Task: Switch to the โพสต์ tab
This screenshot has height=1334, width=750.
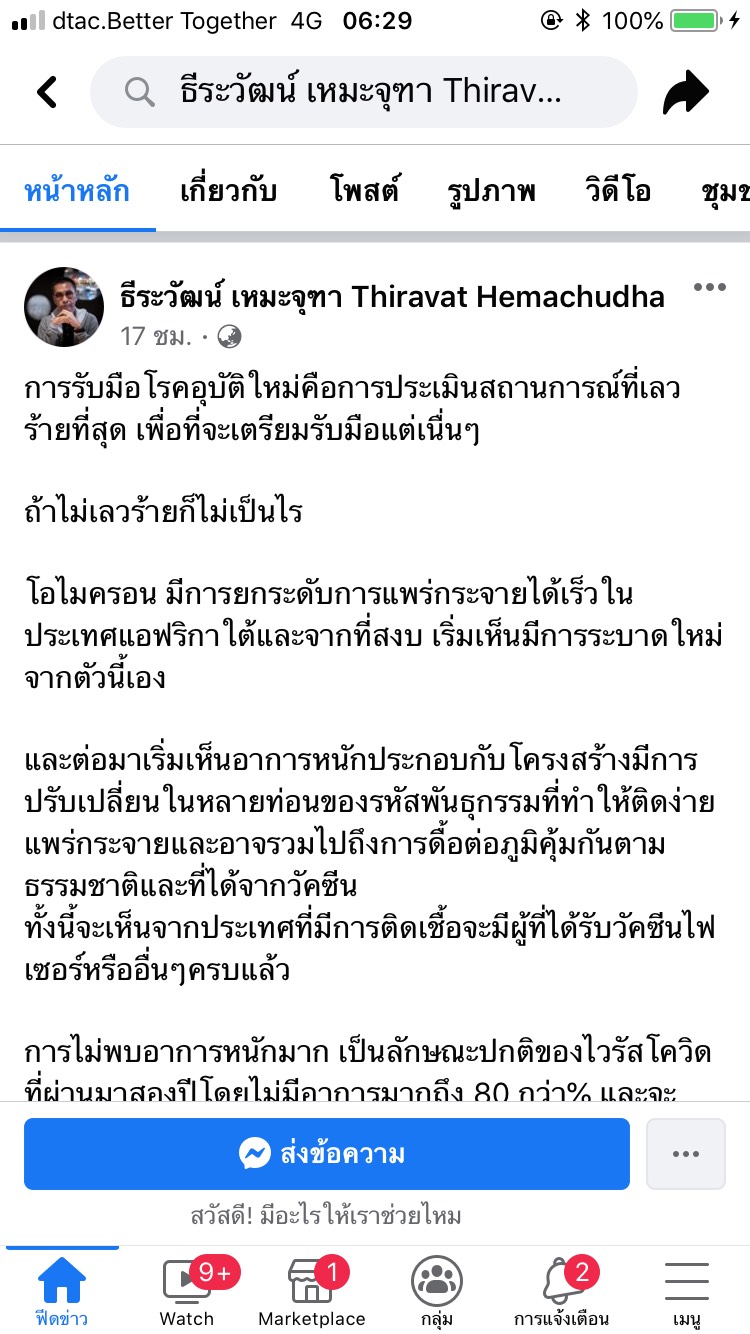Action: [365, 191]
